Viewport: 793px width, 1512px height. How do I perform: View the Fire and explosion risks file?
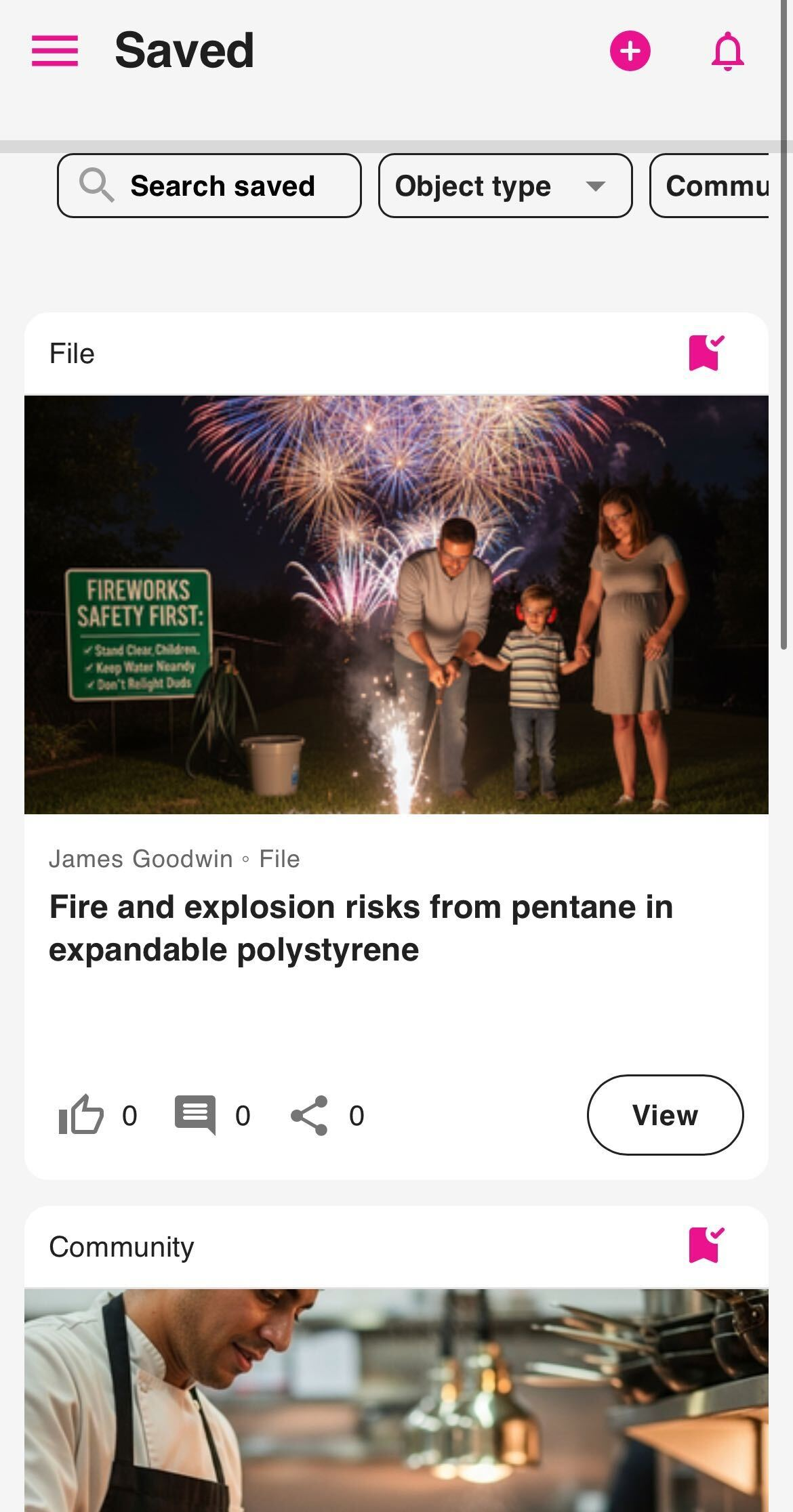664,1115
